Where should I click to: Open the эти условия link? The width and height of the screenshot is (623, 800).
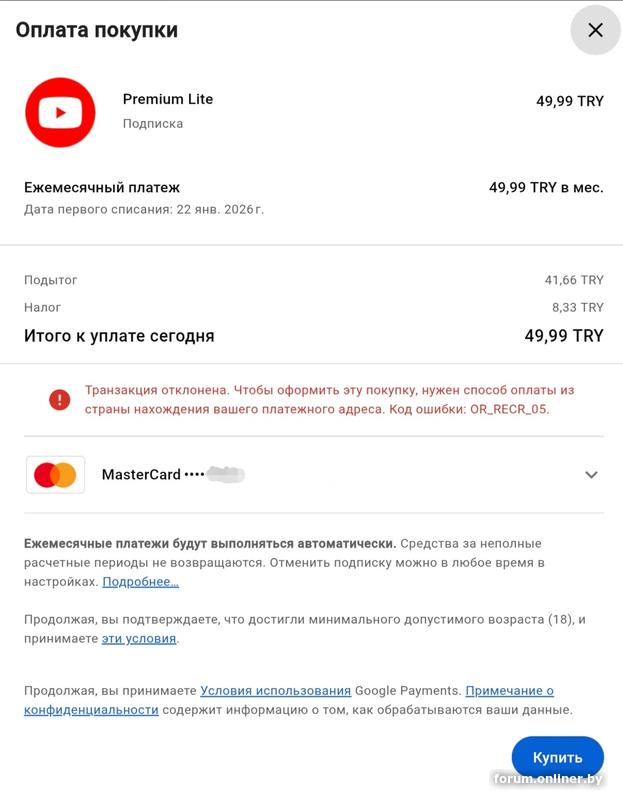tap(139, 638)
